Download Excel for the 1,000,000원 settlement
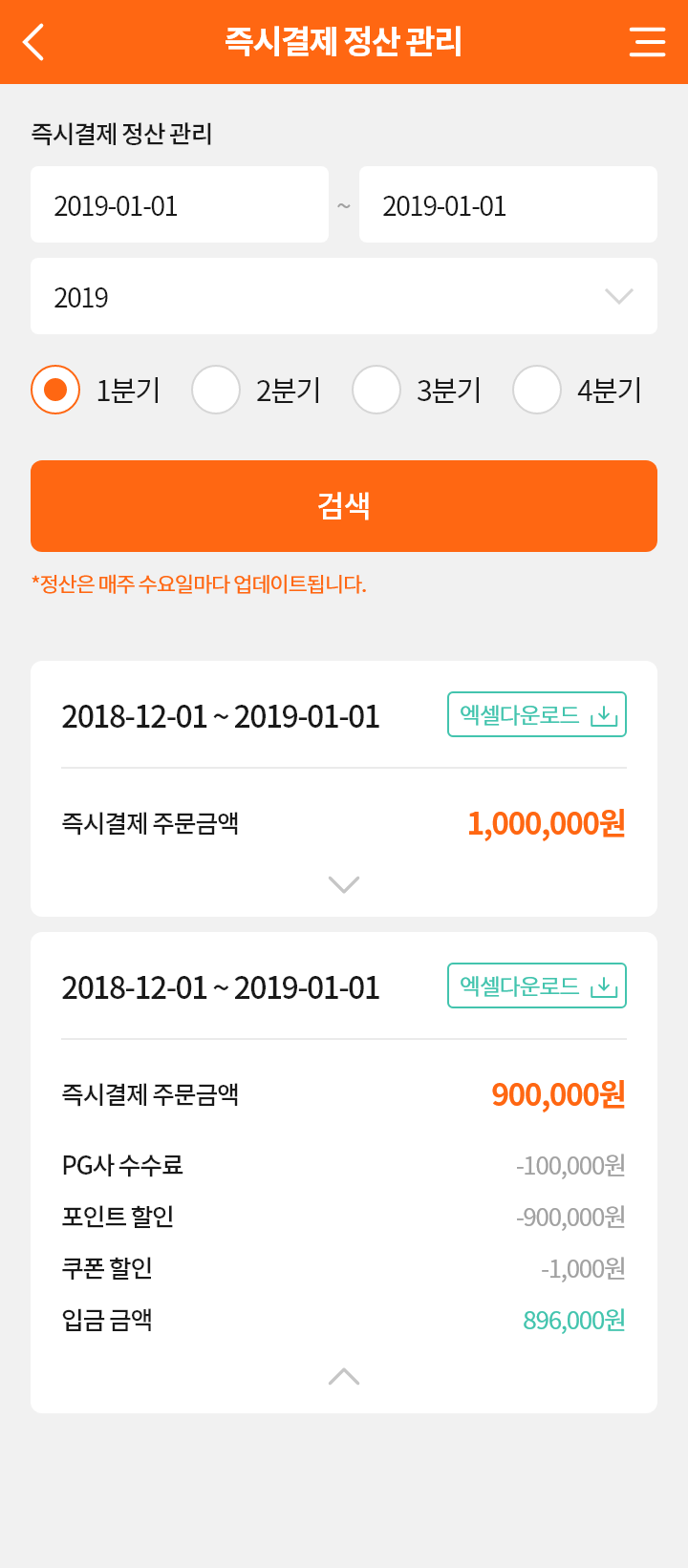This screenshot has width=688, height=1568. pos(537,714)
